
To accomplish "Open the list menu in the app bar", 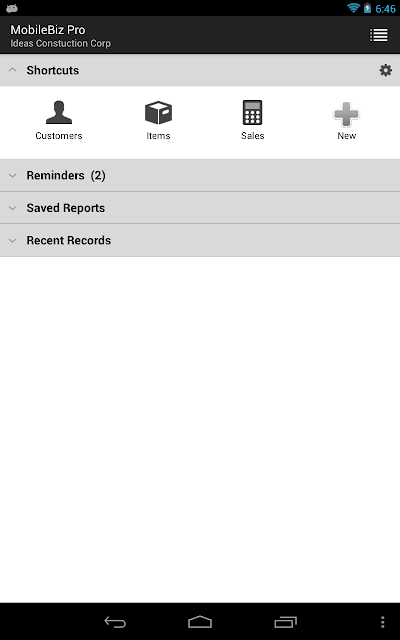I will coord(379,35).
